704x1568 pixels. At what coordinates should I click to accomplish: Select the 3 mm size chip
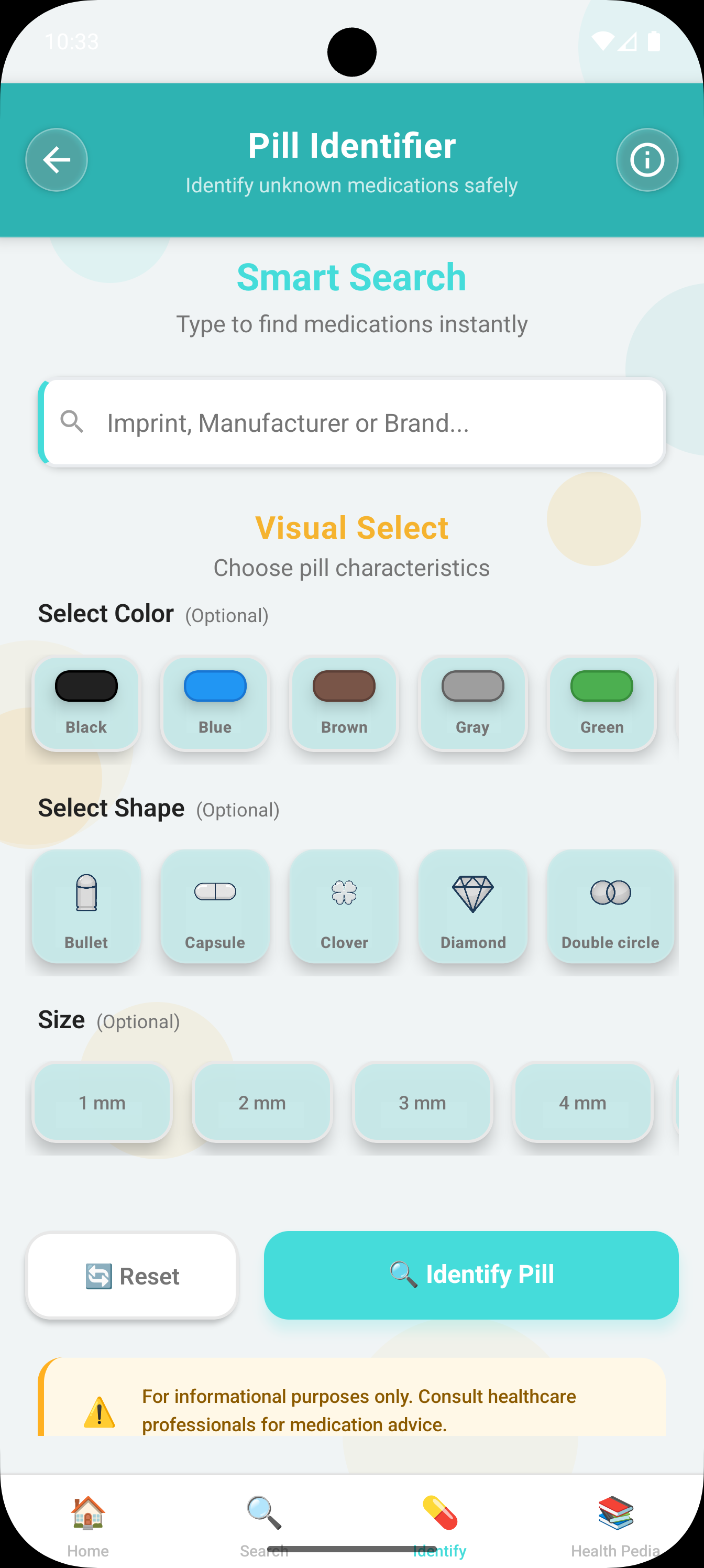(x=422, y=1102)
